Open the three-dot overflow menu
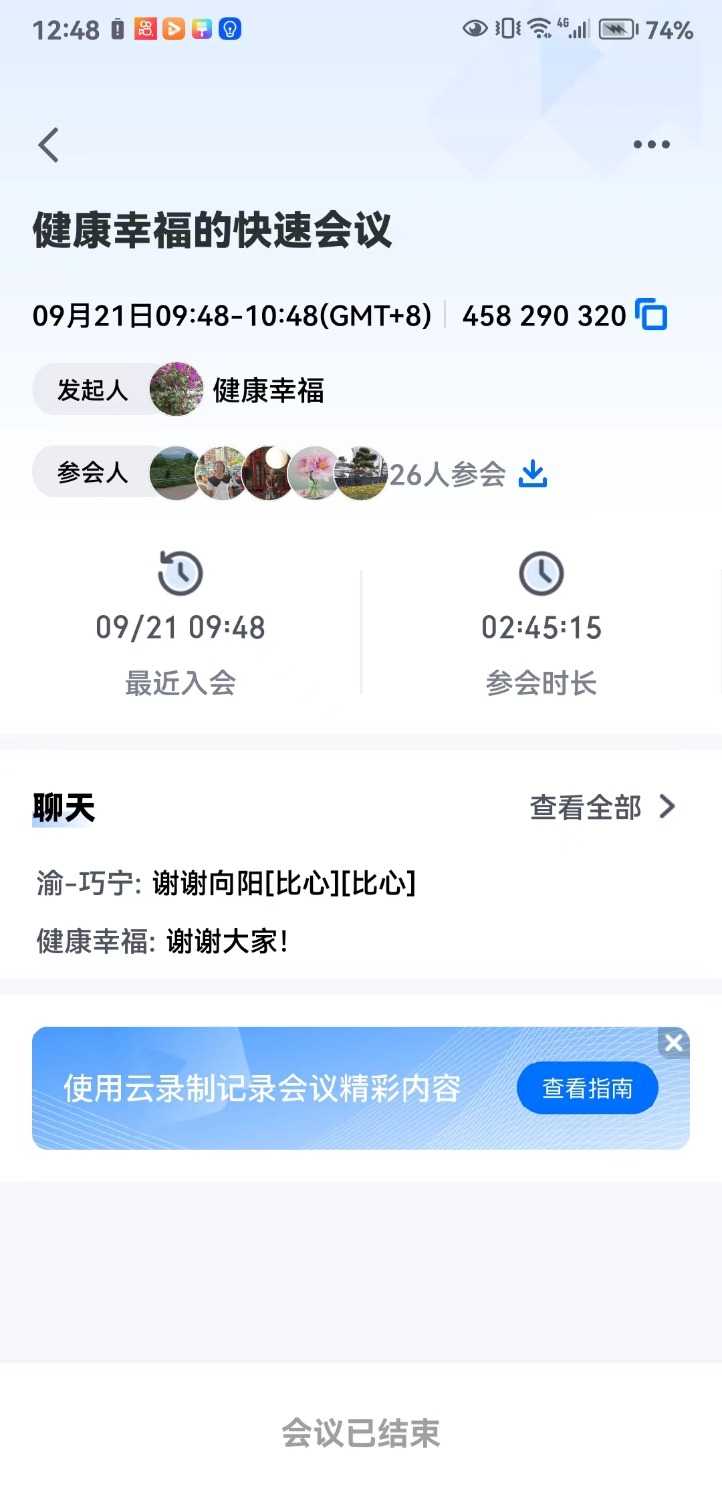 [651, 145]
